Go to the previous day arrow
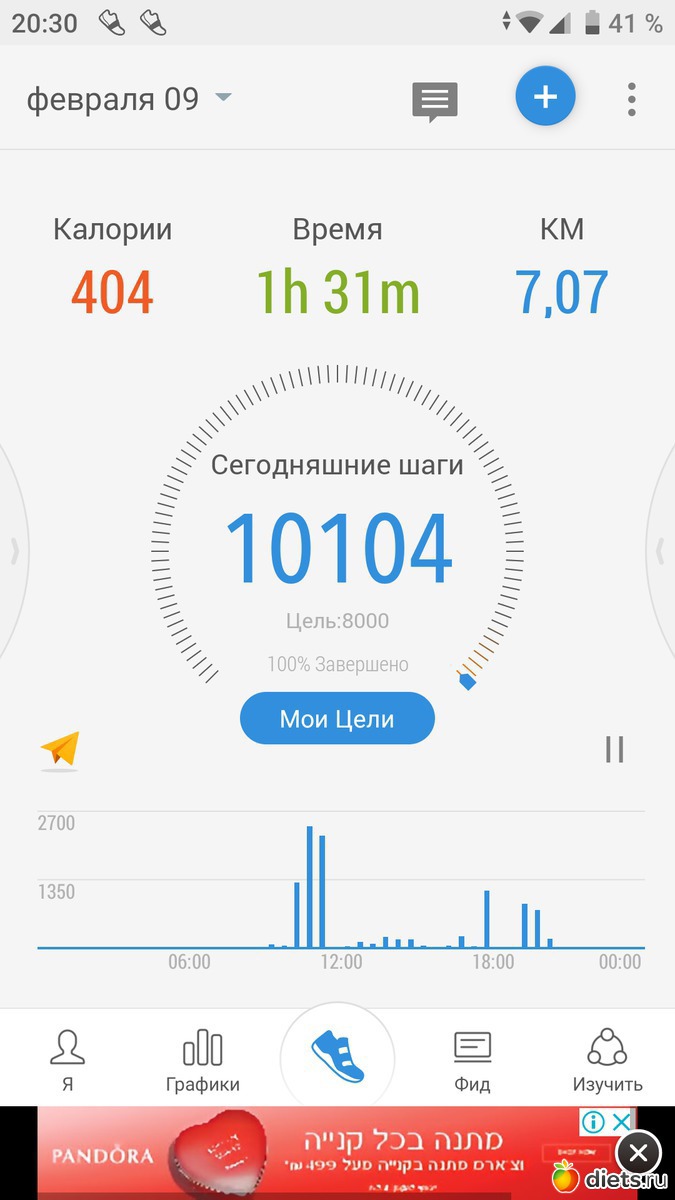 click(x=14, y=550)
